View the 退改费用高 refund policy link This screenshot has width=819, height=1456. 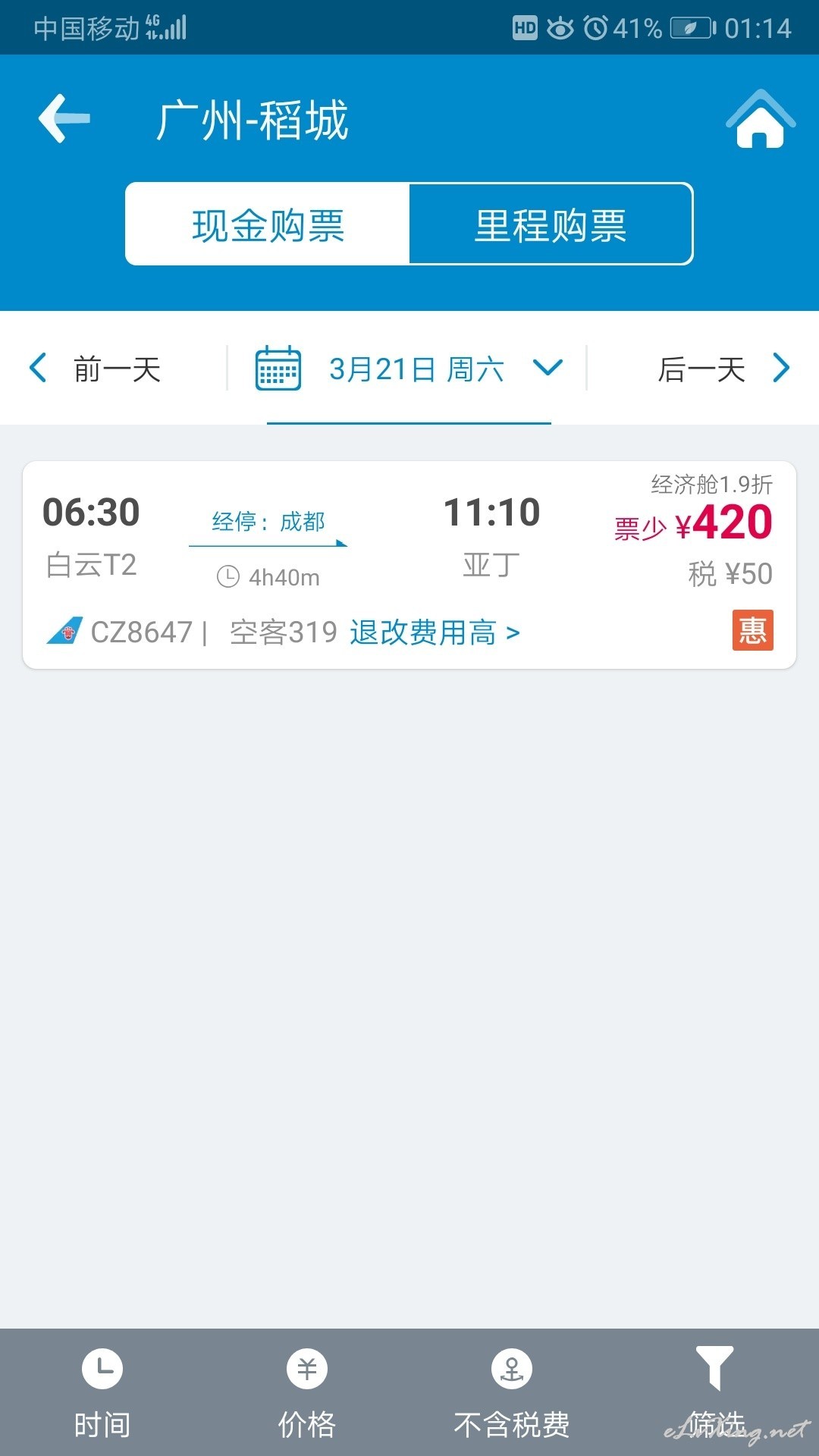click(x=435, y=632)
